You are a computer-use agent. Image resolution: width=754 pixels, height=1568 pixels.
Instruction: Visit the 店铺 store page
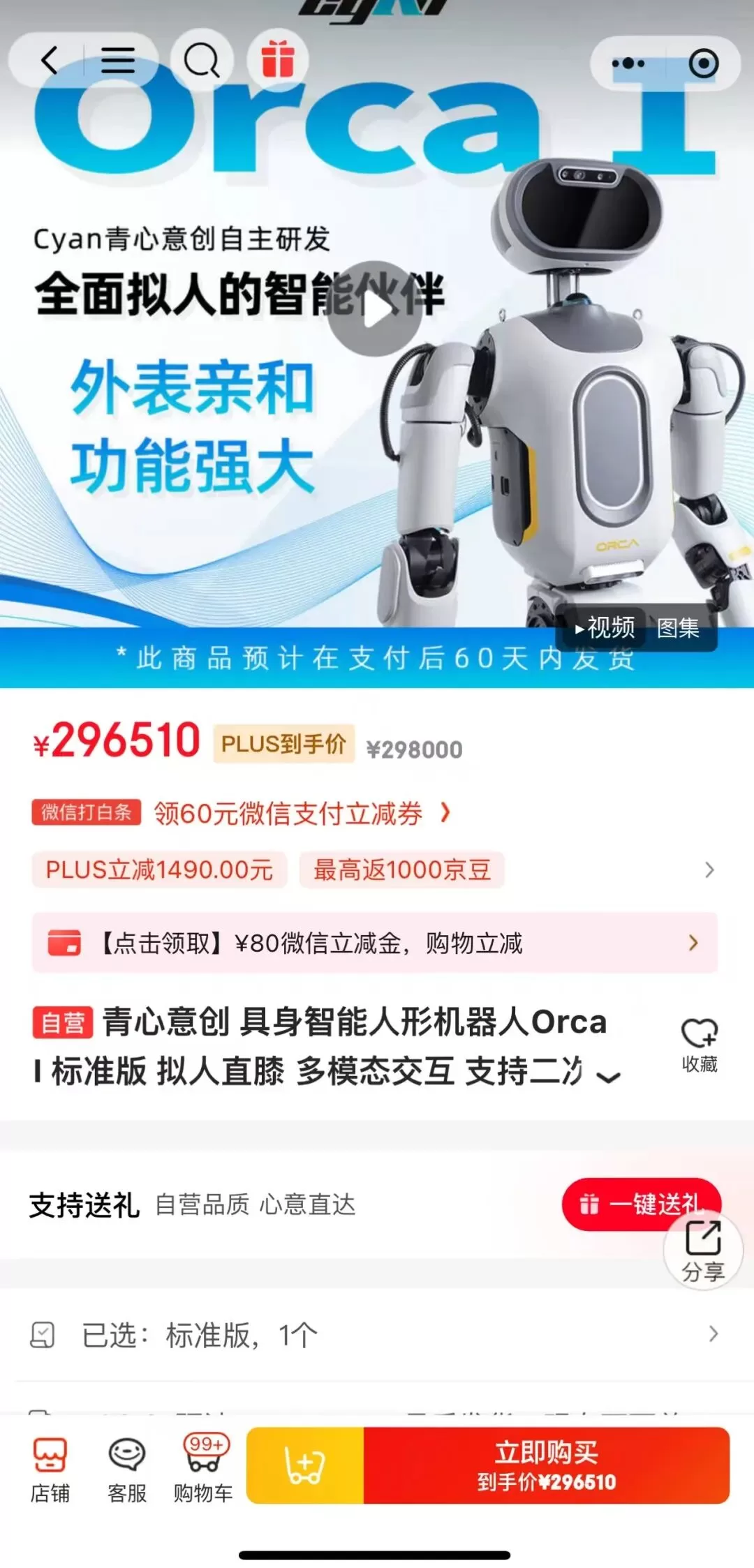[50, 1470]
